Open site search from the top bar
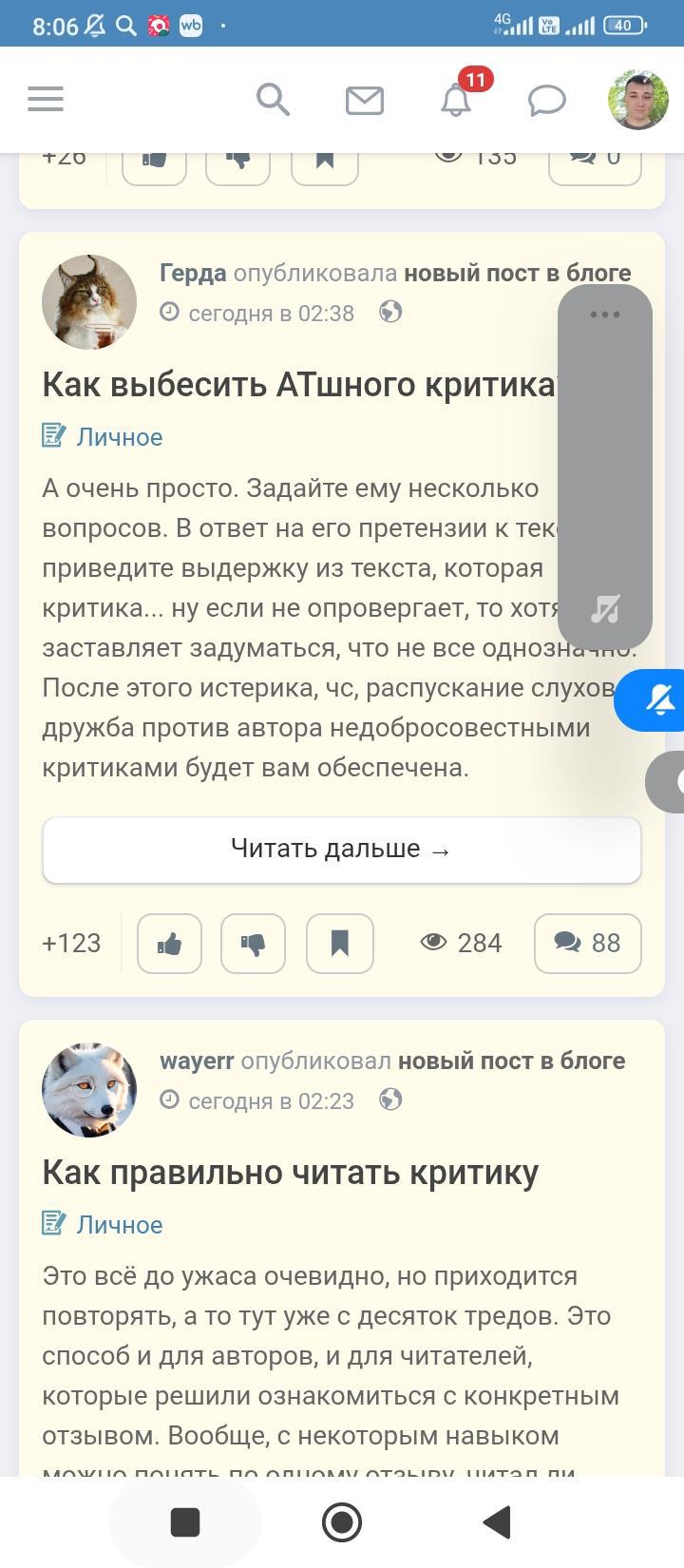This screenshot has width=684, height=1568. click(273, 99)
